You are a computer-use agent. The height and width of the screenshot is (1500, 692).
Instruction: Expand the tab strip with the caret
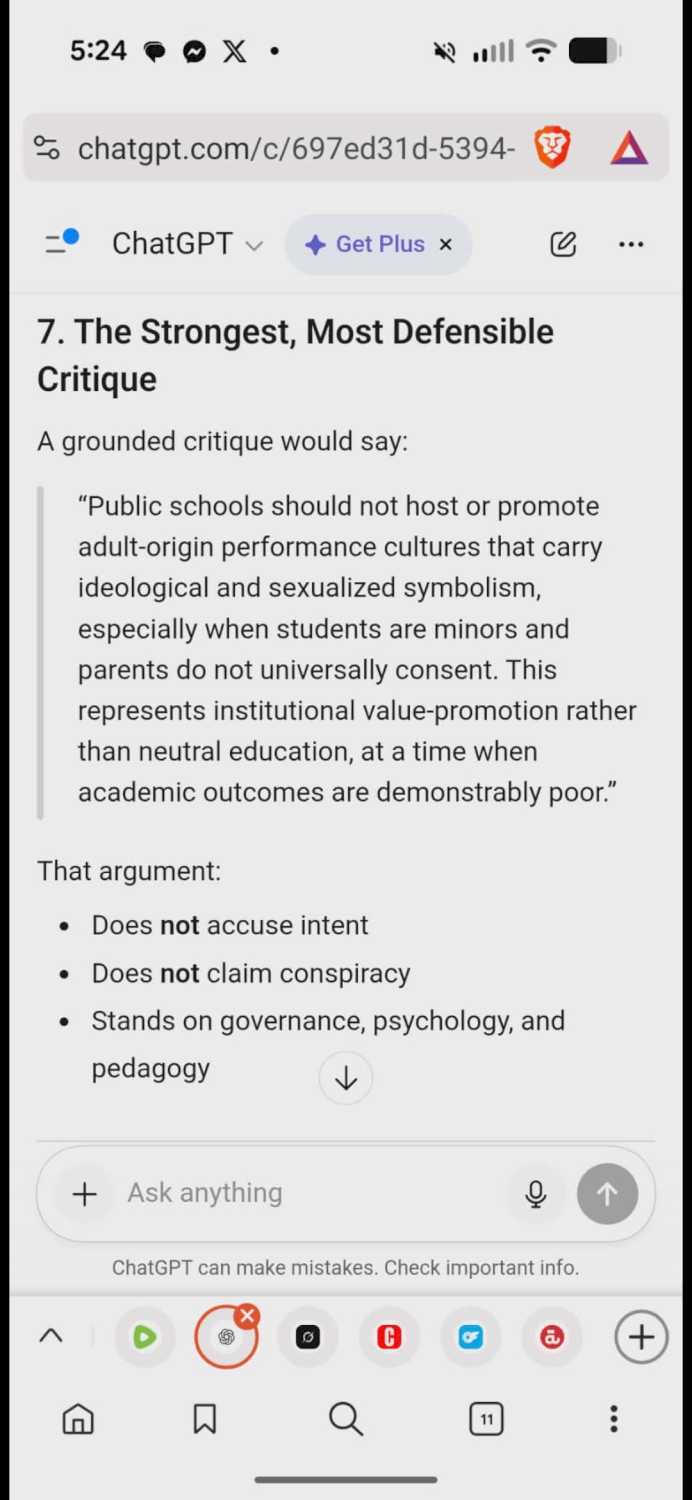coord(51,1337)
